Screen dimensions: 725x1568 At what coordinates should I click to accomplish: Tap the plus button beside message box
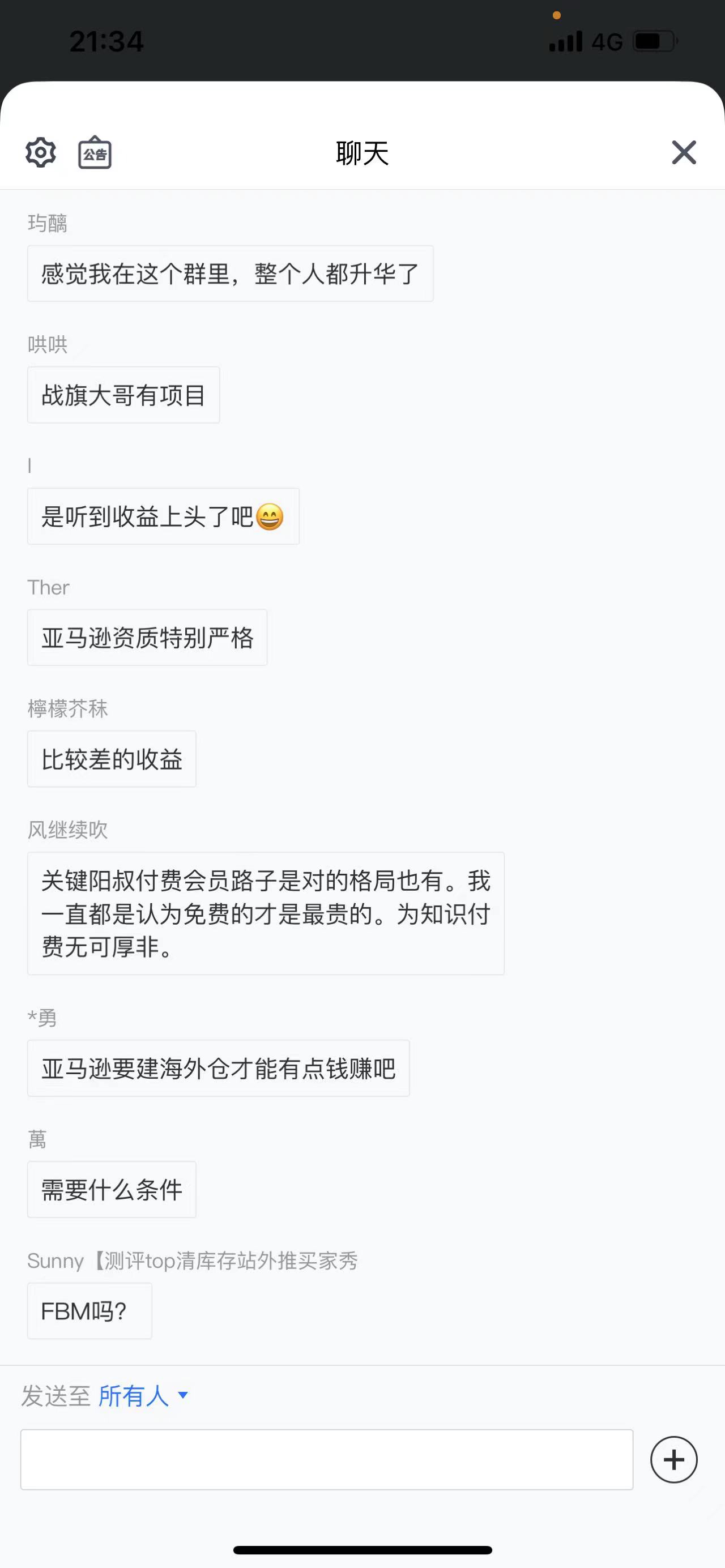point(673,1460)
